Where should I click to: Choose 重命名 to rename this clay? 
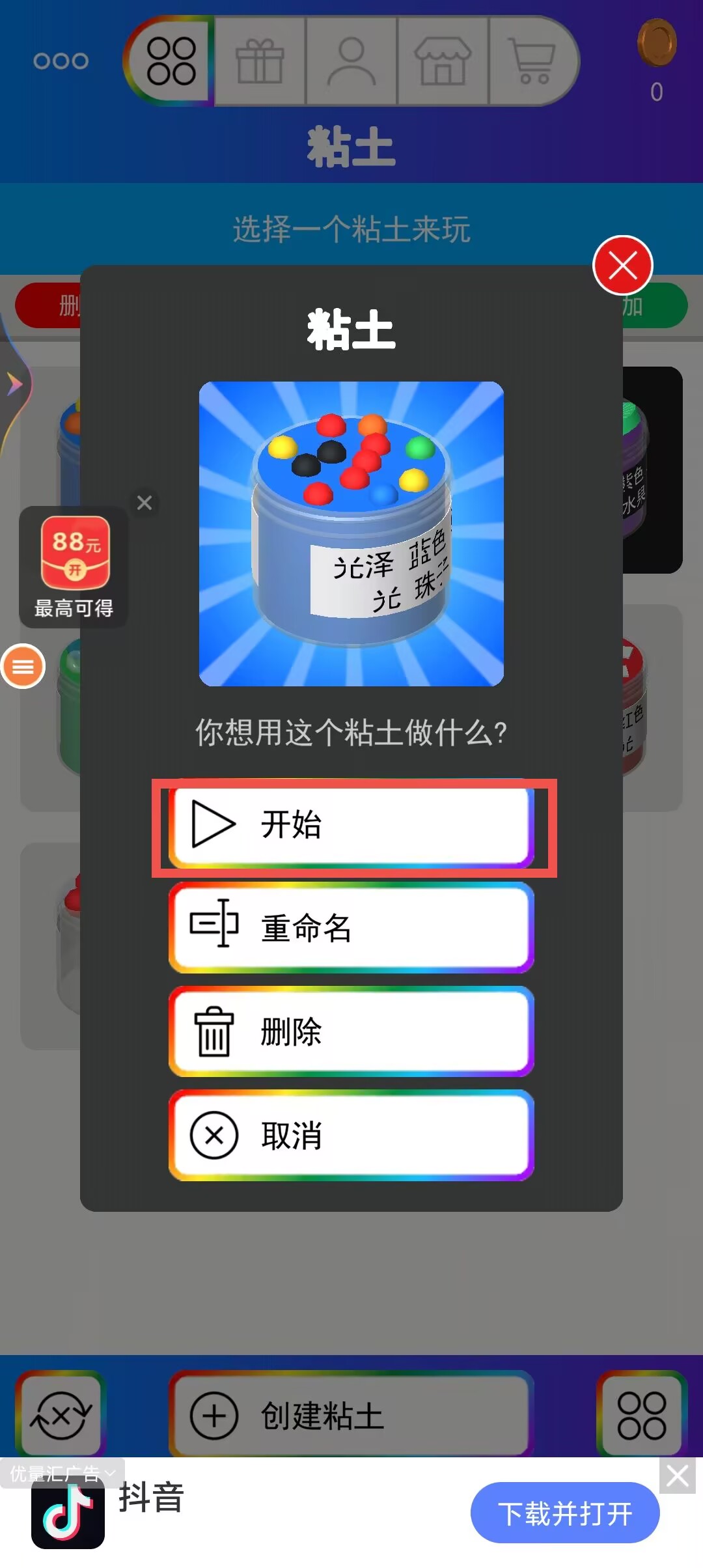tap(351, 928)
